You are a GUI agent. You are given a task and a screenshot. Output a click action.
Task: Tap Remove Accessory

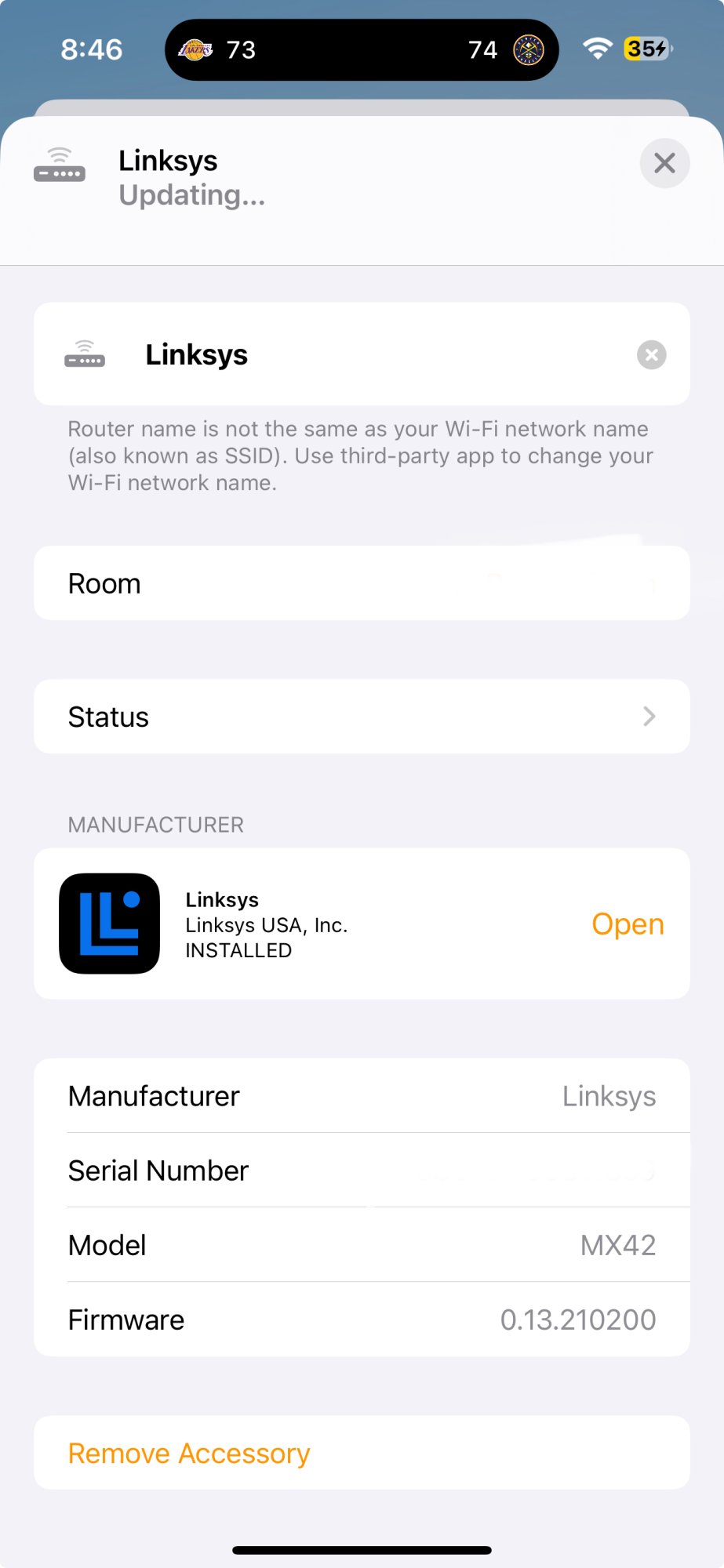pos(189,1454)
